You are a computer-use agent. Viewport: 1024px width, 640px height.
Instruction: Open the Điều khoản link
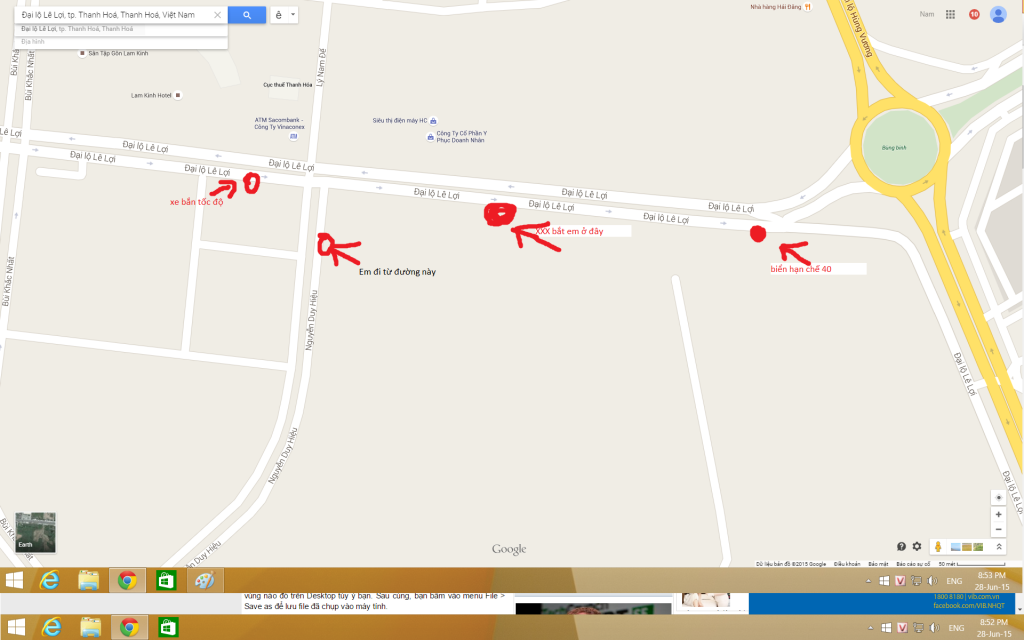(x=846, y=564)
